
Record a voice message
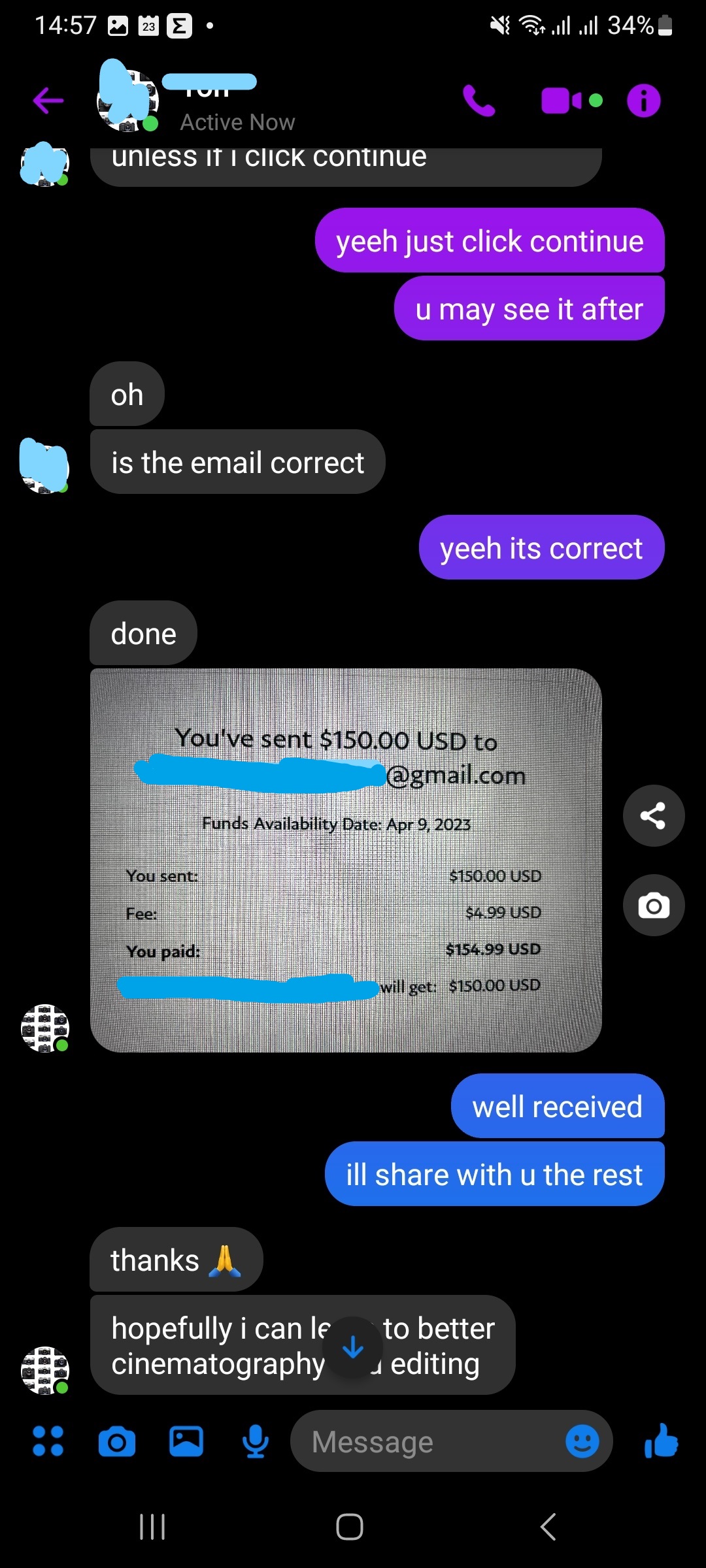coord(256,1441)
